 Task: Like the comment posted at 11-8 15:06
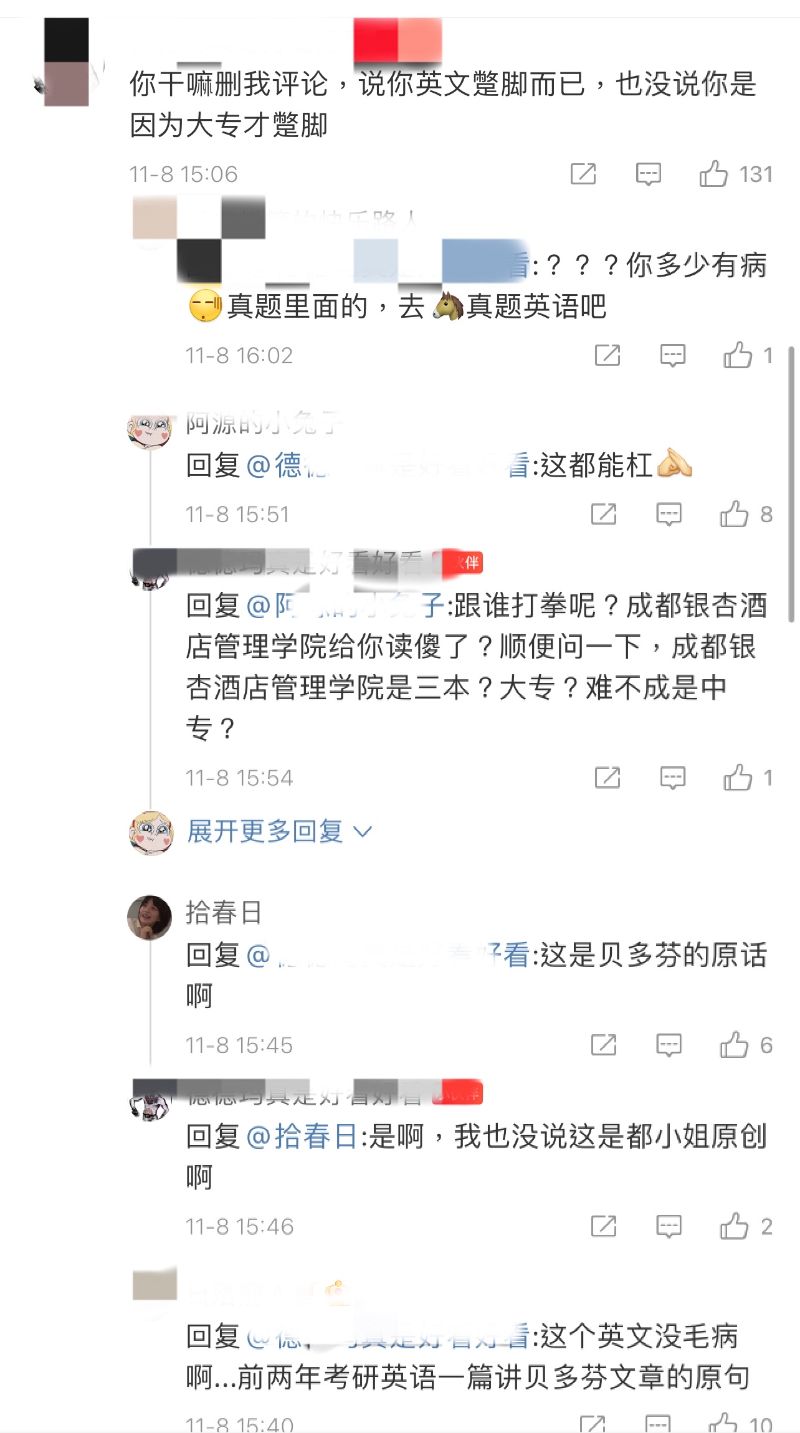point(714,174)
